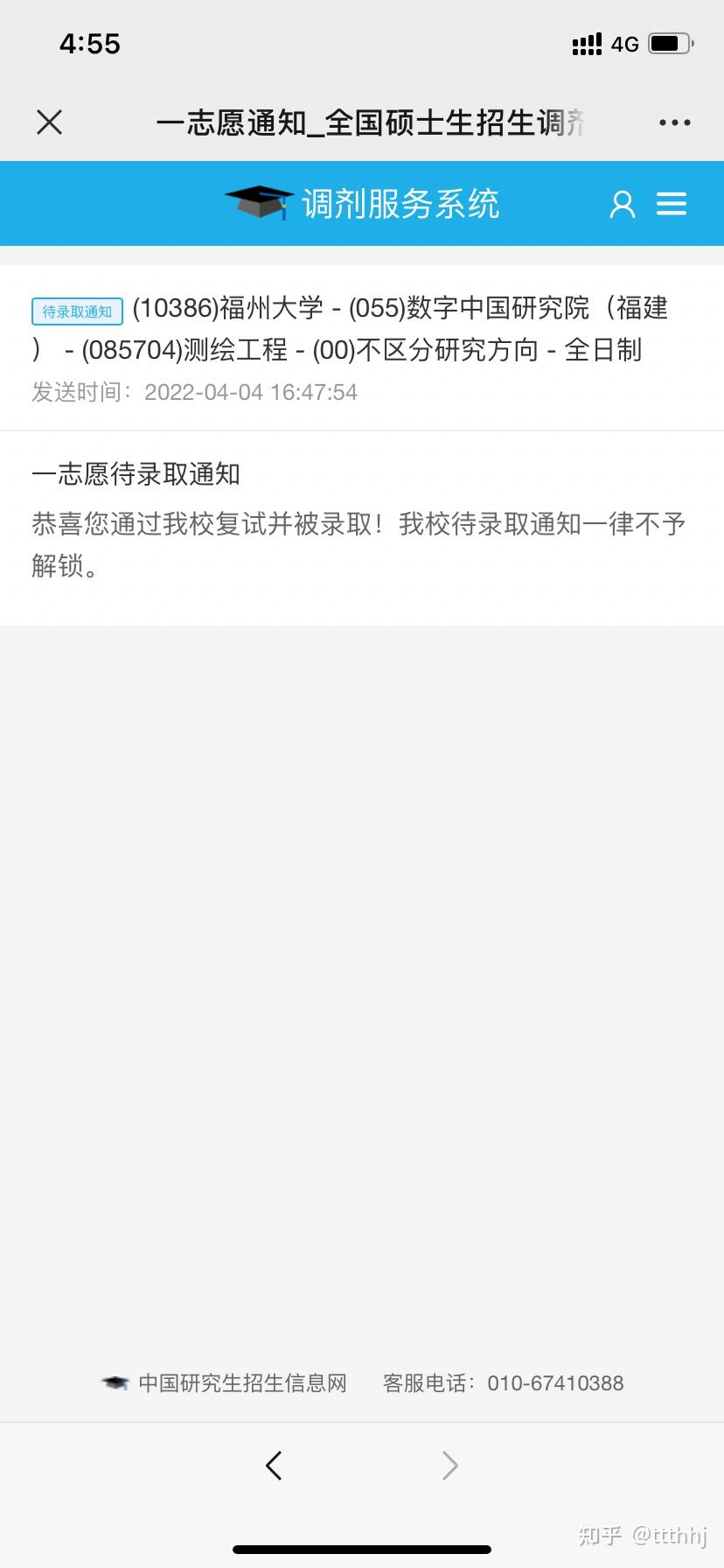Tap the 4G network indicator in status bar

coord(623,44)
